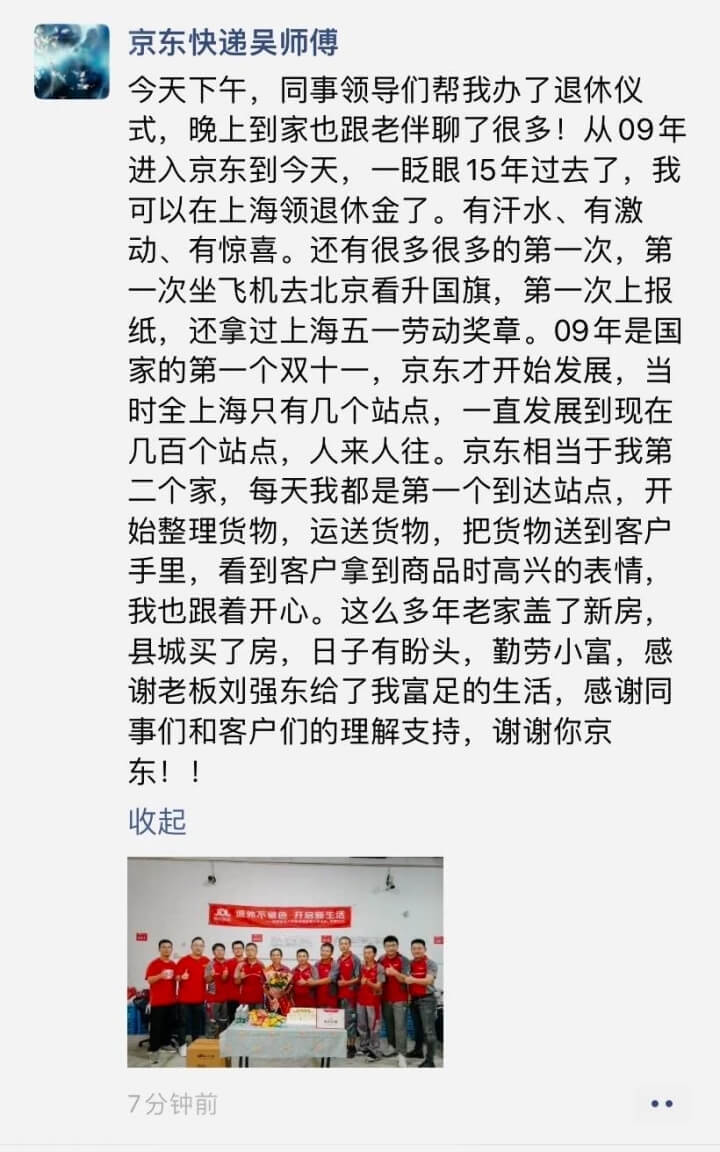Open the like and comment options button
The width and height of the screenshot is (720, 1152).
click(x=662, y=1104)
